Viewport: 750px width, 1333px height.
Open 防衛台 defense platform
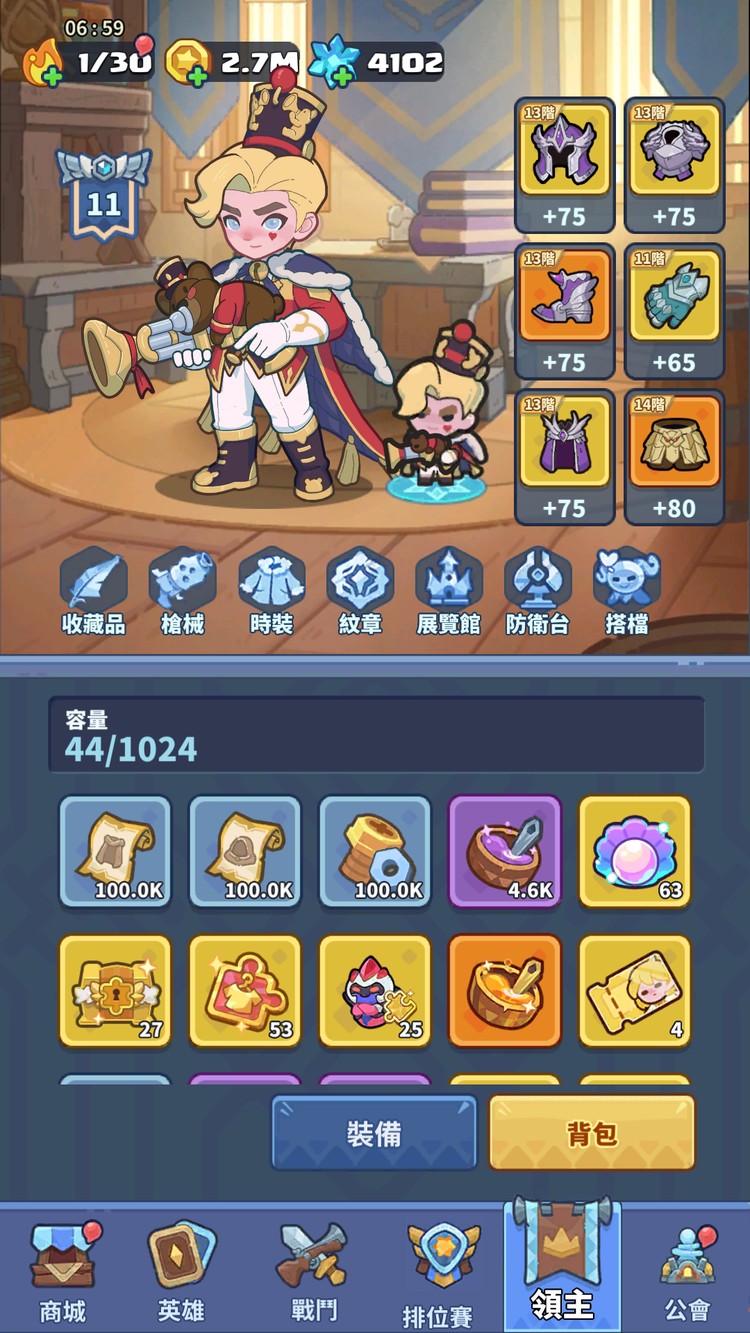537,592
